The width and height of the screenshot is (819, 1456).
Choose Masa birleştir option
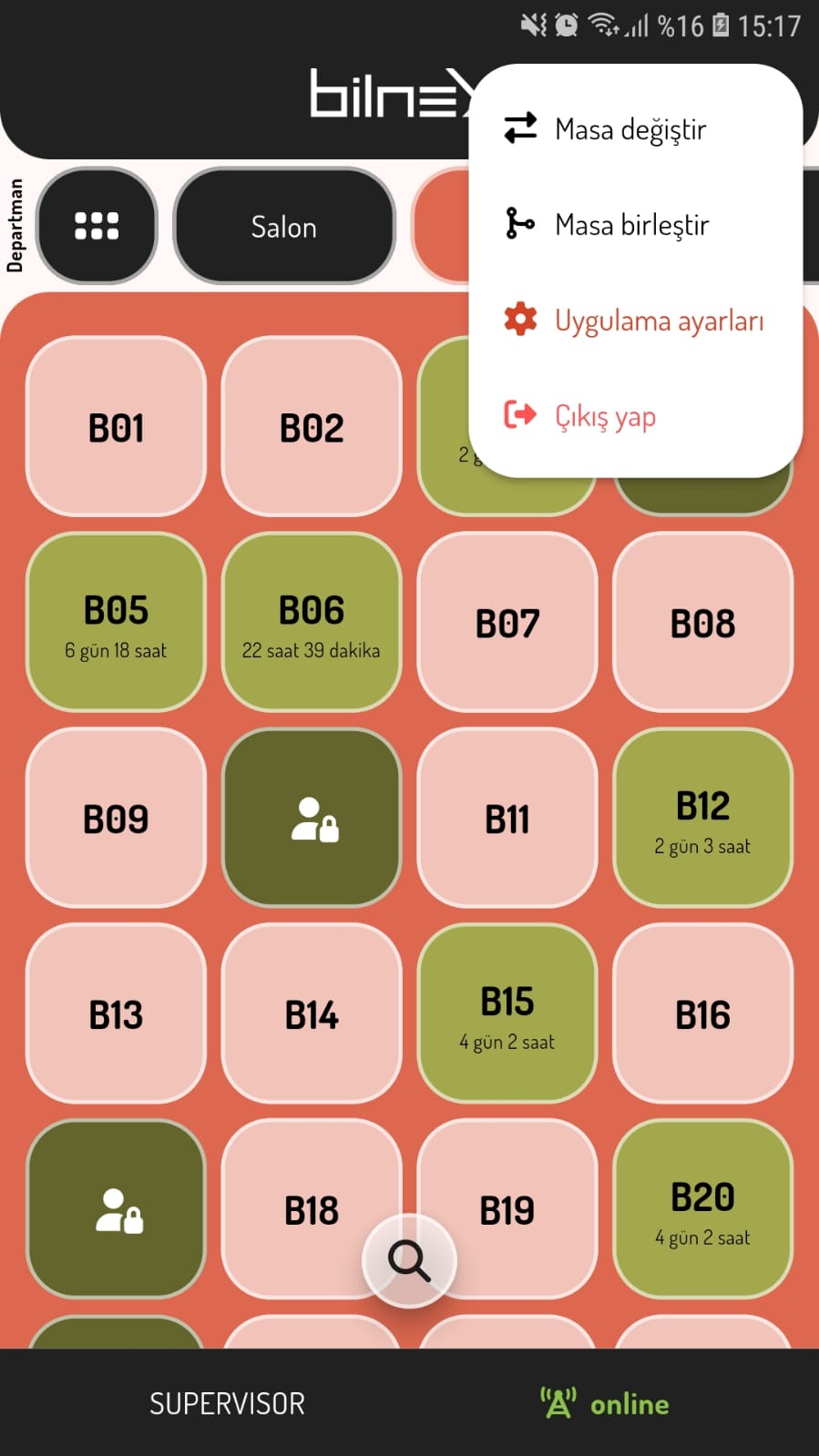pos(631,225)
